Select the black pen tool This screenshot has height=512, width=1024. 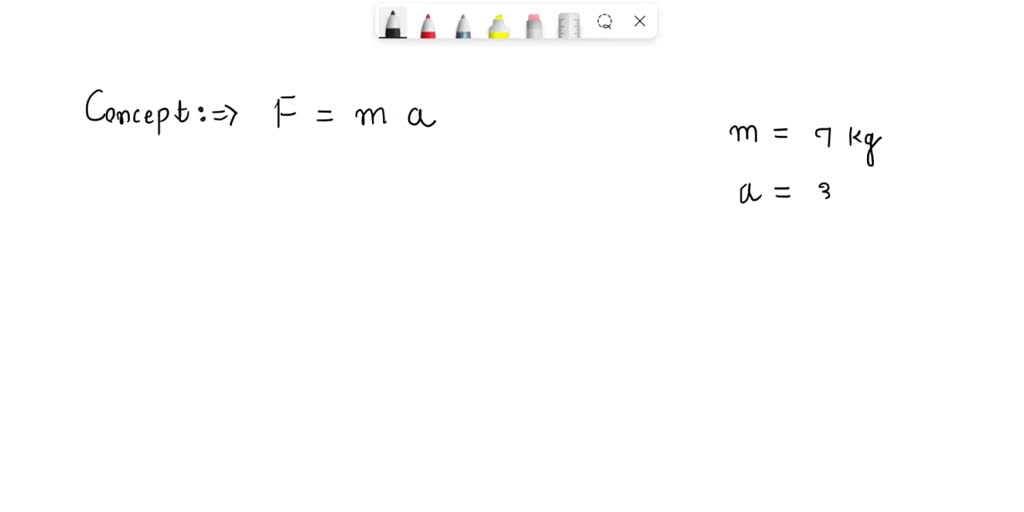click(393, 23)
